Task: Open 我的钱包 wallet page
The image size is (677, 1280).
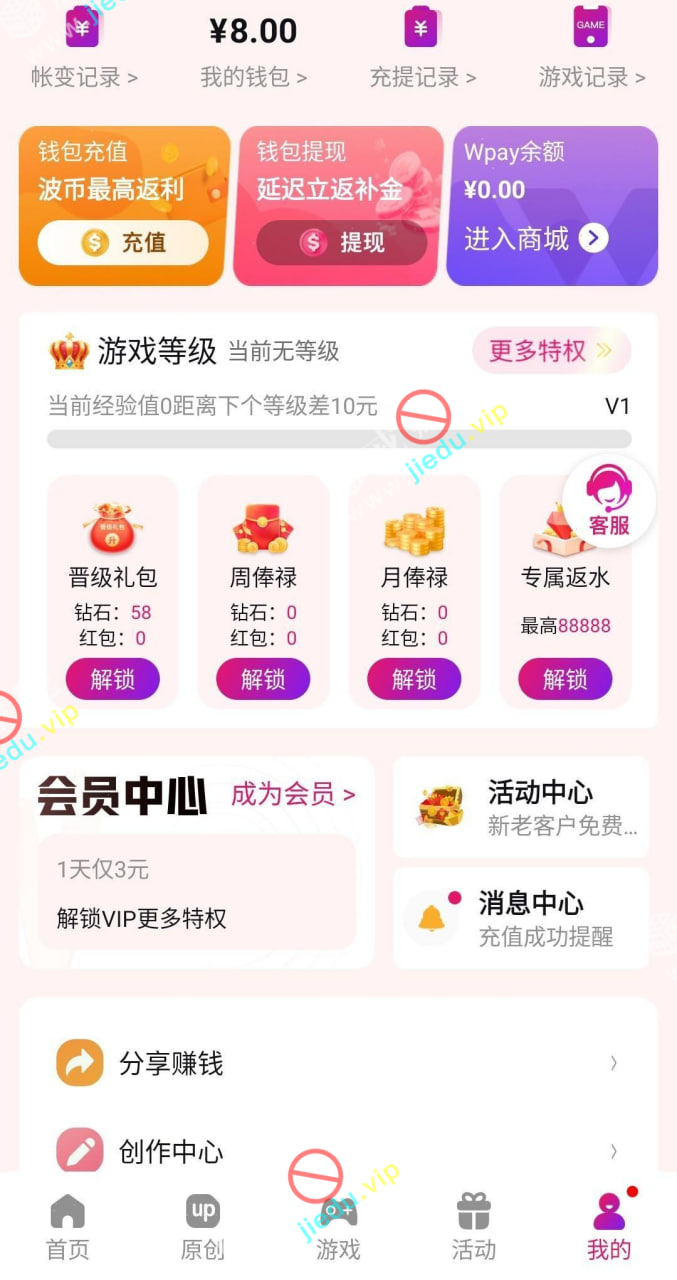Action: [x=253, y=77]
